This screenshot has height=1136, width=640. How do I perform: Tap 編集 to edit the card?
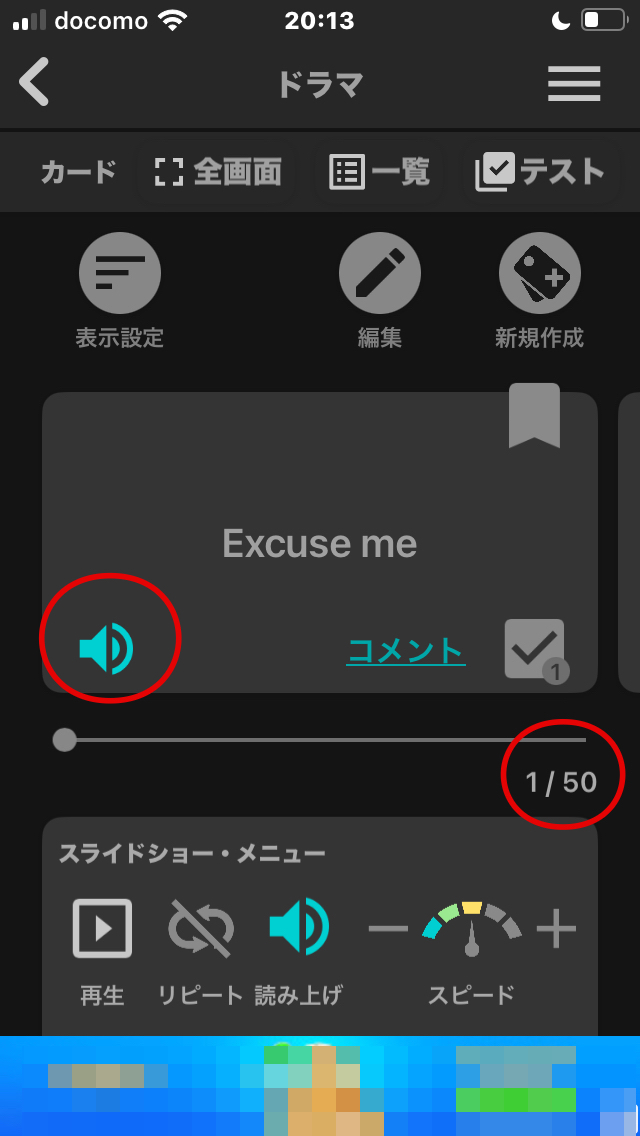pyautogui.click(x=380, y=273)
